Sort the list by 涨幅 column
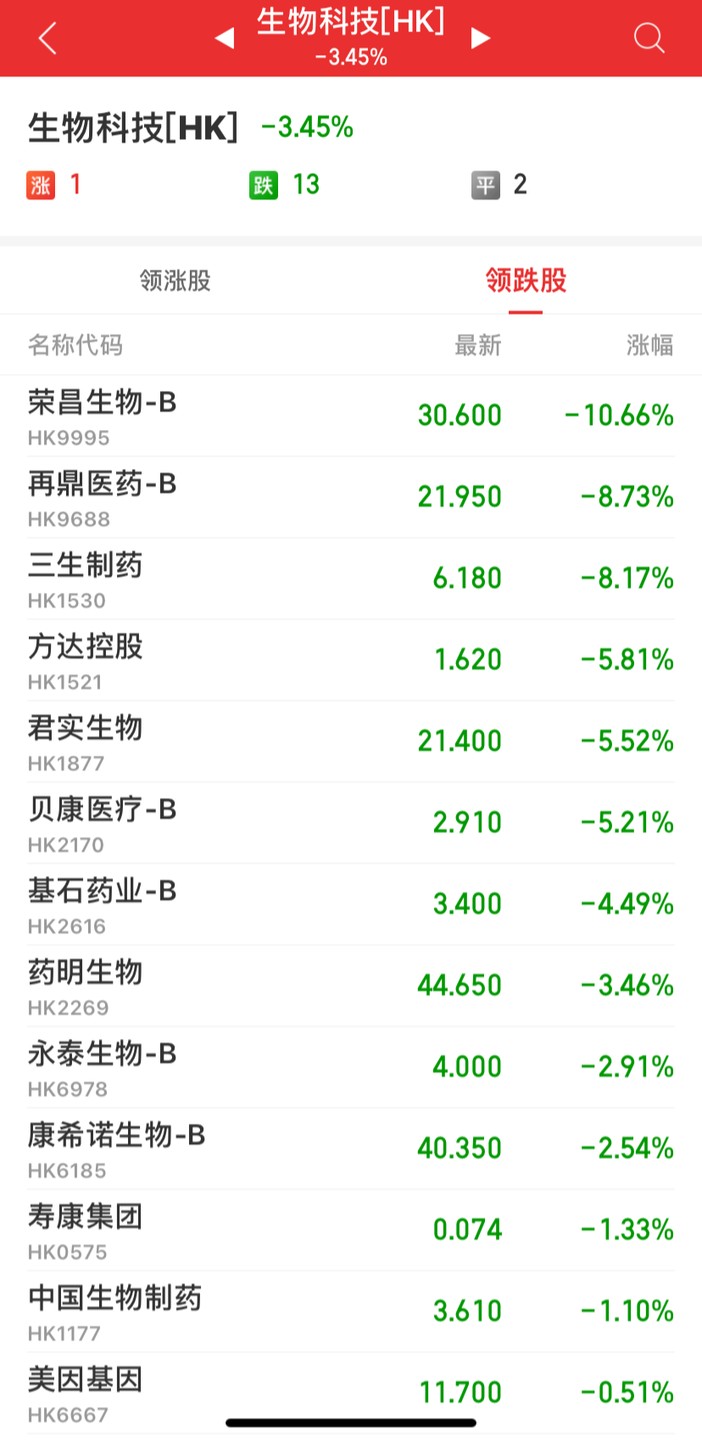The width and height of the screenshot is (702, 1440). tap(649, 346)
